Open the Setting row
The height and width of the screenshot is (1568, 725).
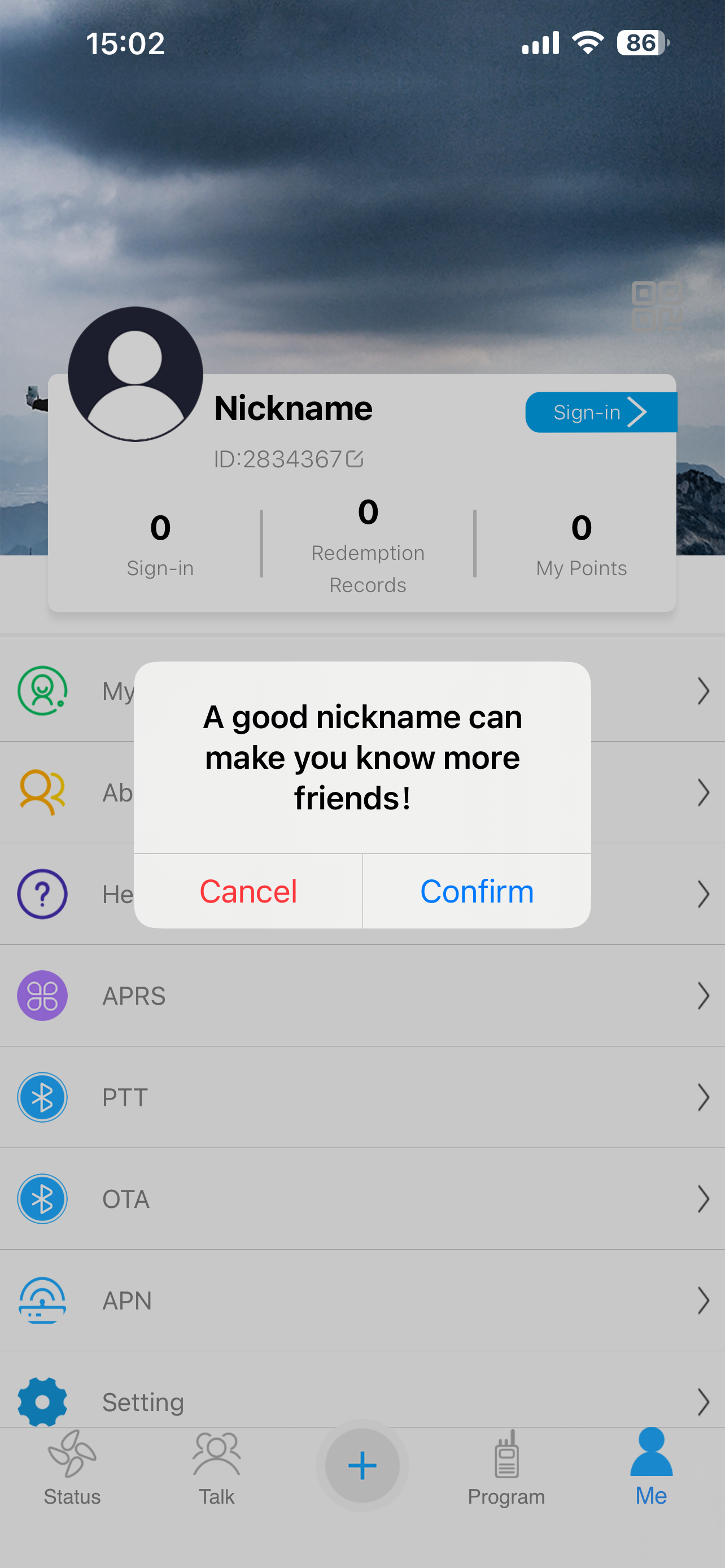tap(362, 1401)
